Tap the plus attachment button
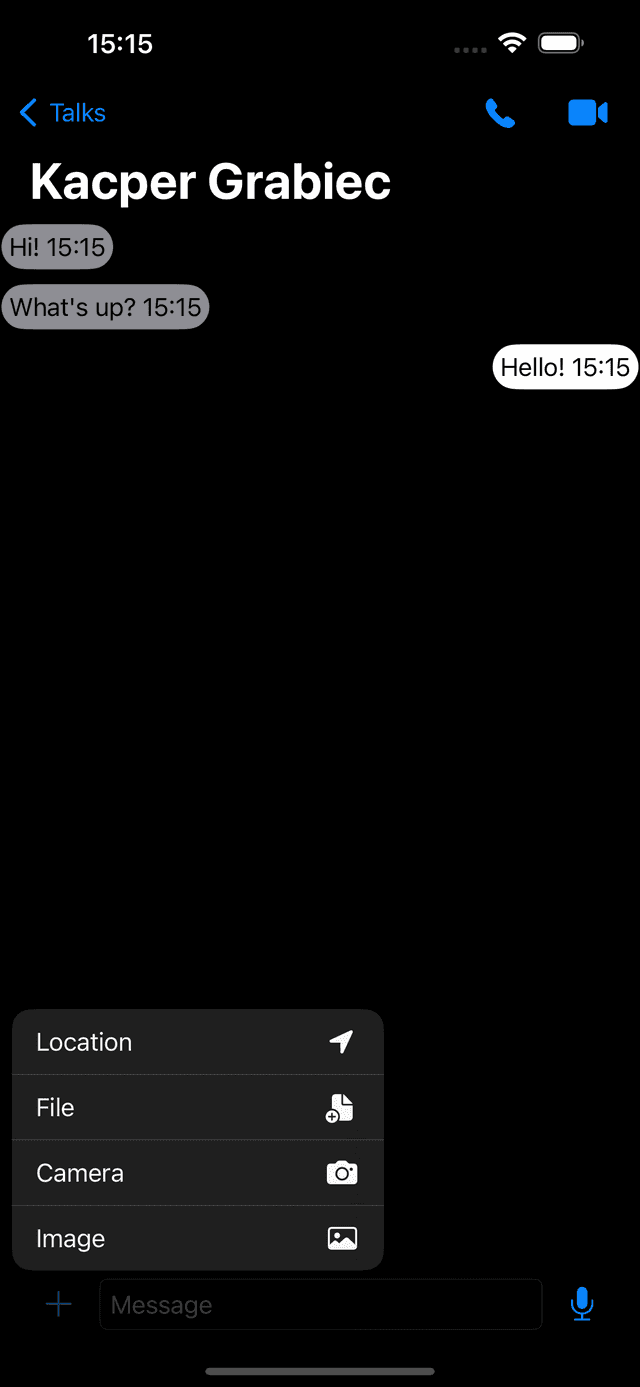This screenshot has height=1387, width=640. [x=59, y=1304]
